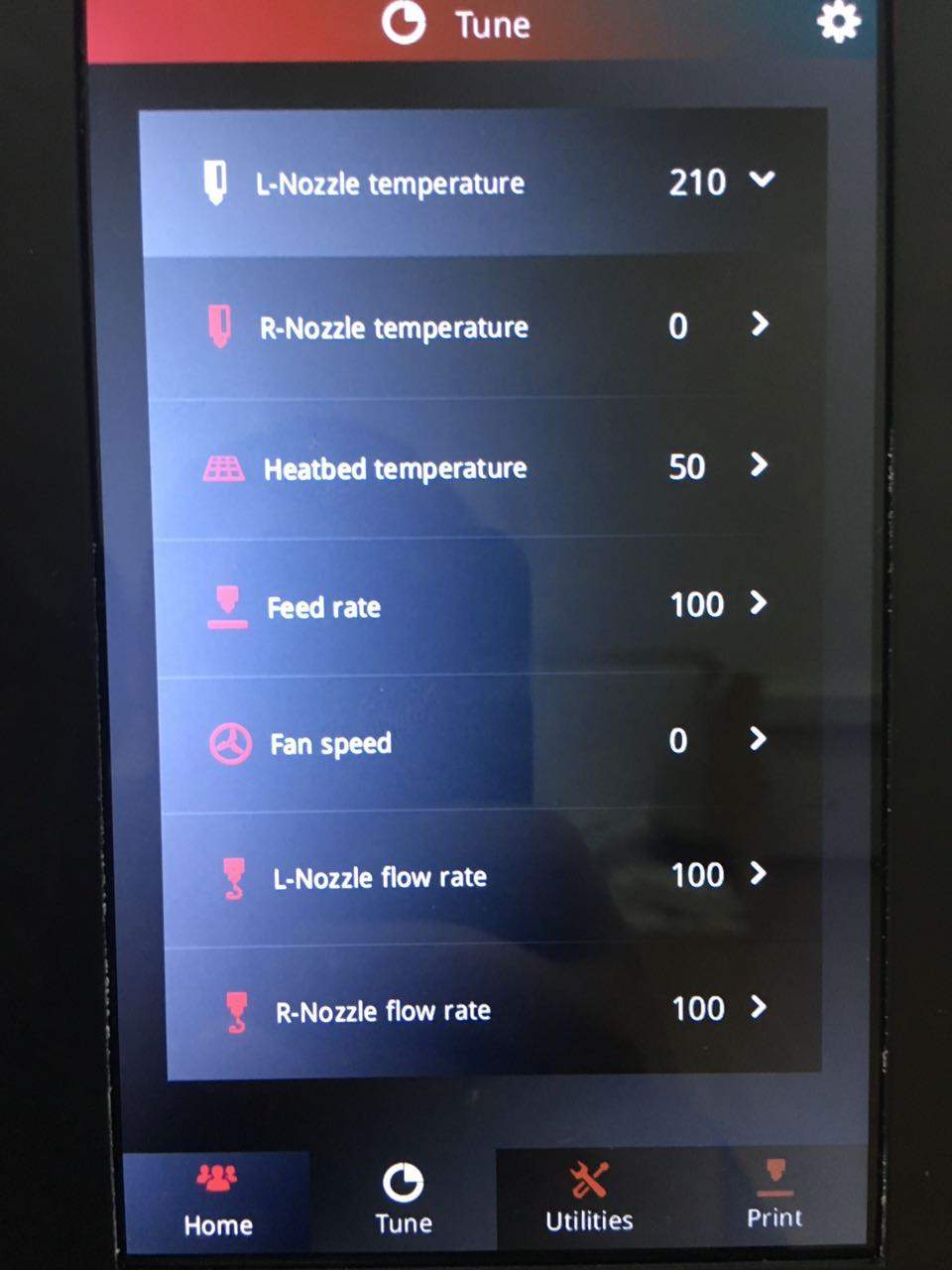Viewport: 952px width, 1270px height.
Task: Switch to the Print tab
Action: 774,1197
